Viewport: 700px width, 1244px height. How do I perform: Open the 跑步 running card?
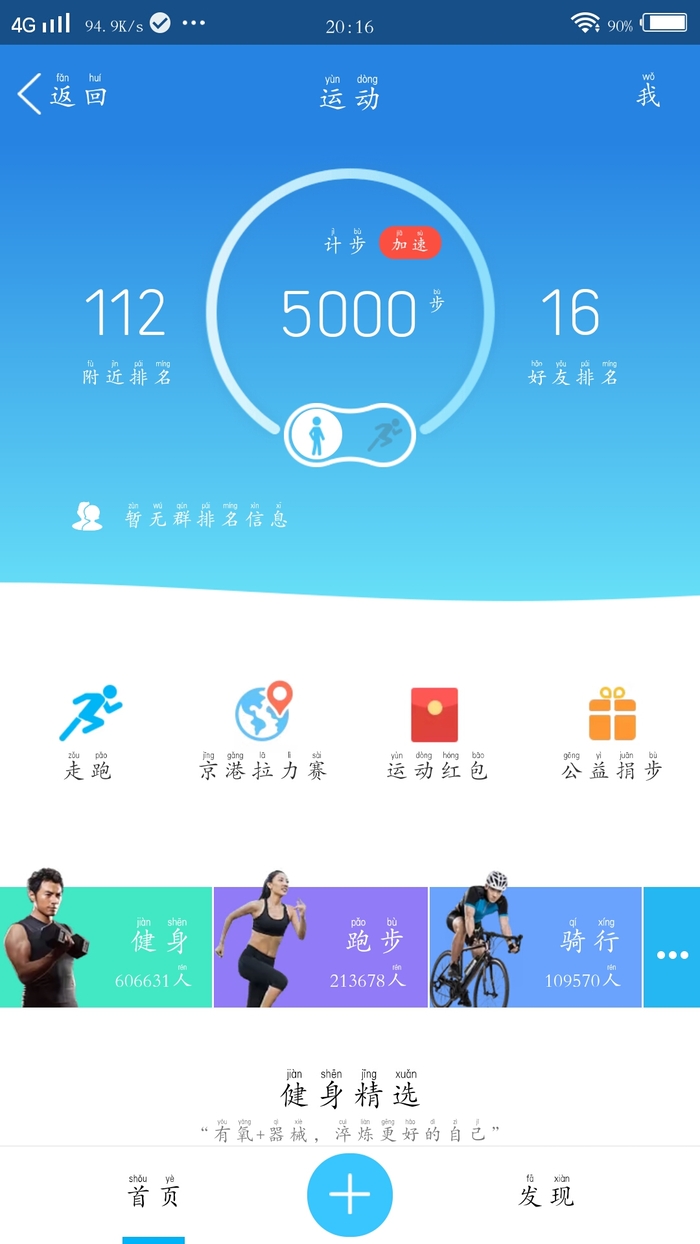(320, 946)
